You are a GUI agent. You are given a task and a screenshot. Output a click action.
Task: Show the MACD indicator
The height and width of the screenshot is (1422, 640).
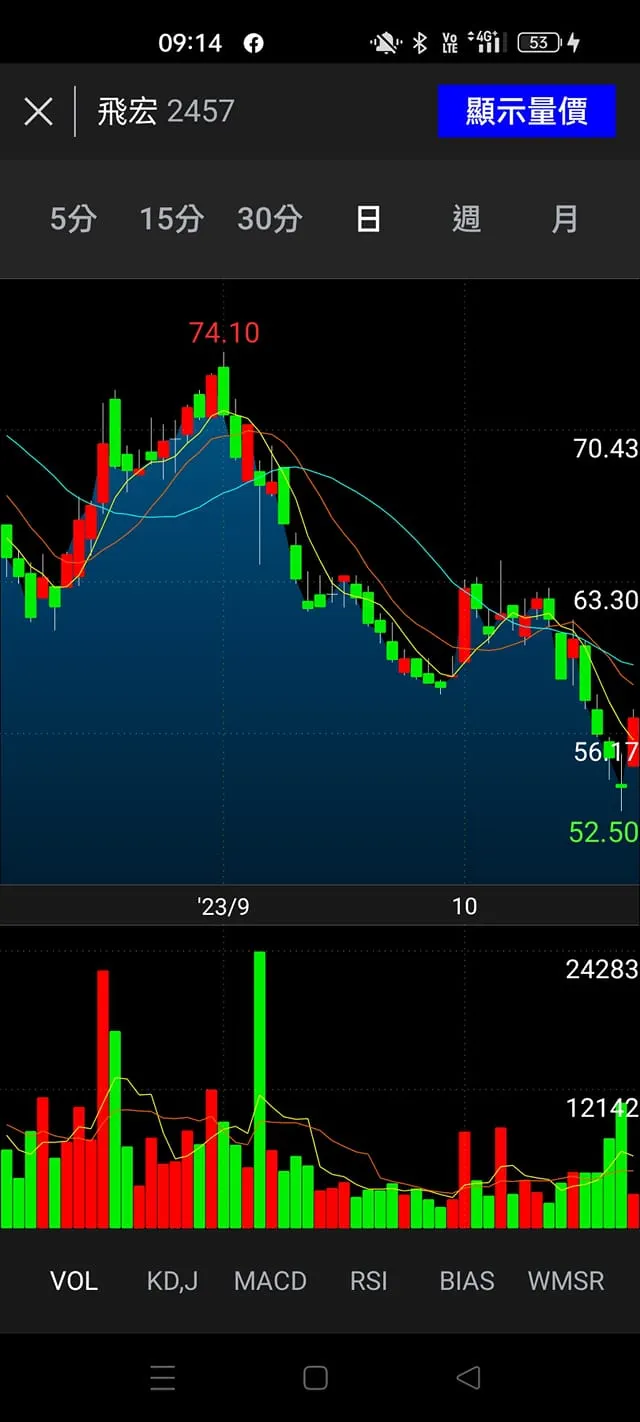click(x=270, y=1281)
